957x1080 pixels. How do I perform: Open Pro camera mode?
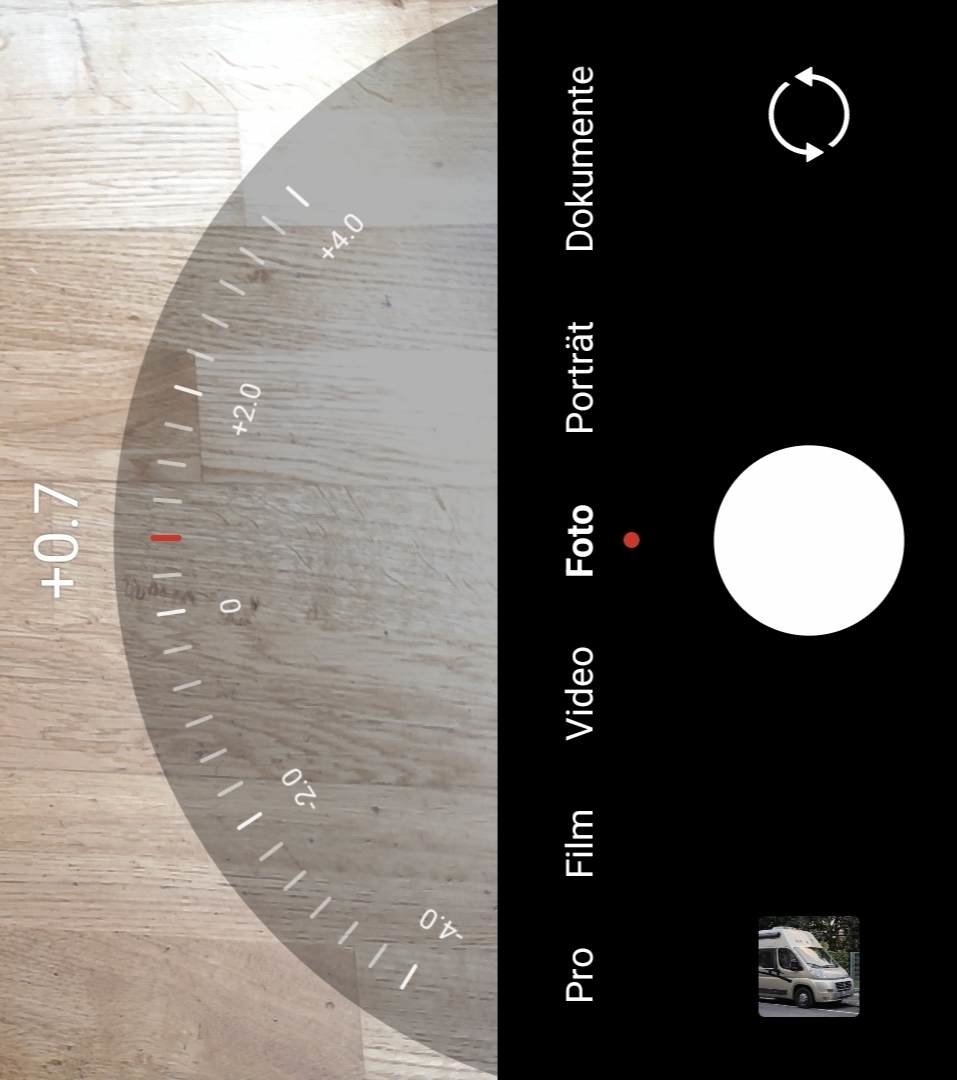tap(580, 974)
